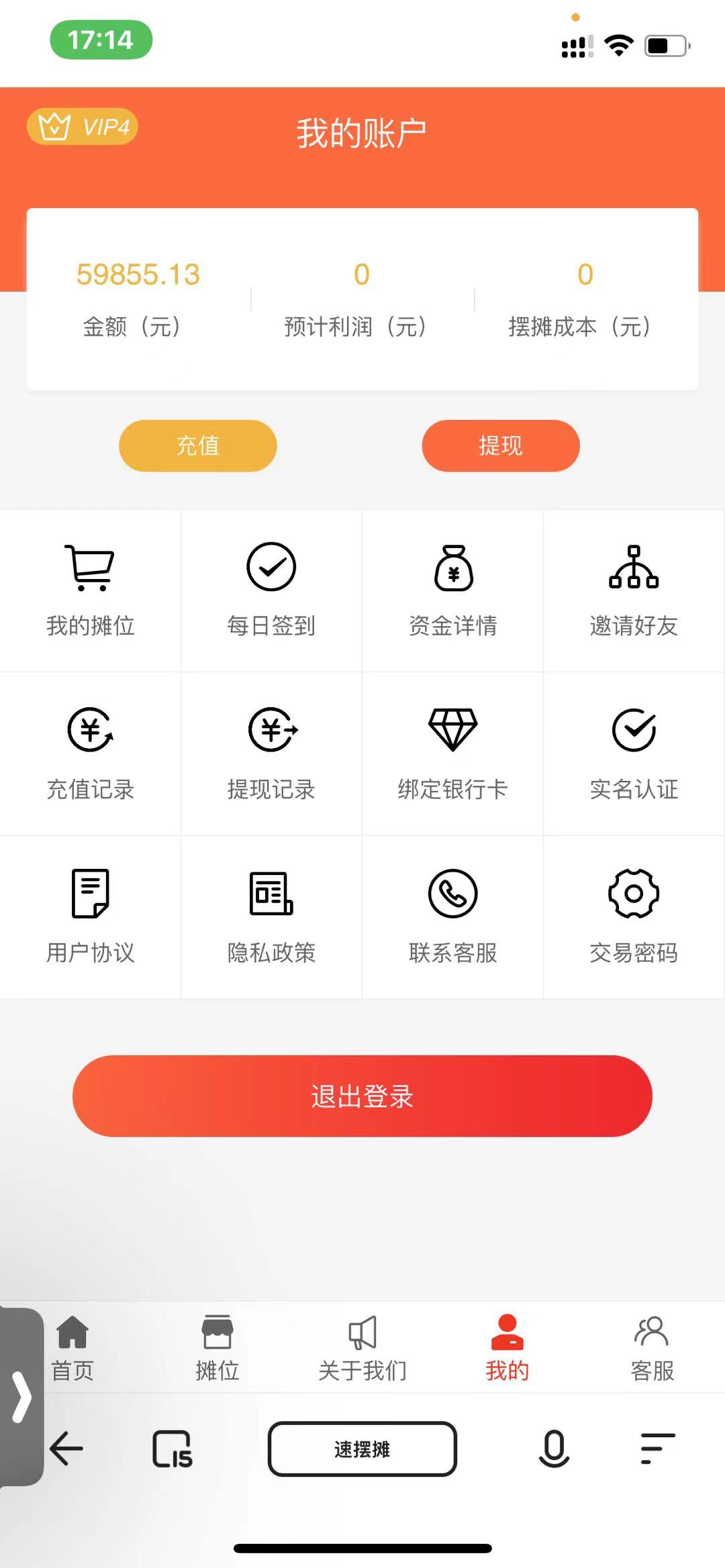
Task: Open 隐私政策 privacy policy
Action: coord(271,917)
